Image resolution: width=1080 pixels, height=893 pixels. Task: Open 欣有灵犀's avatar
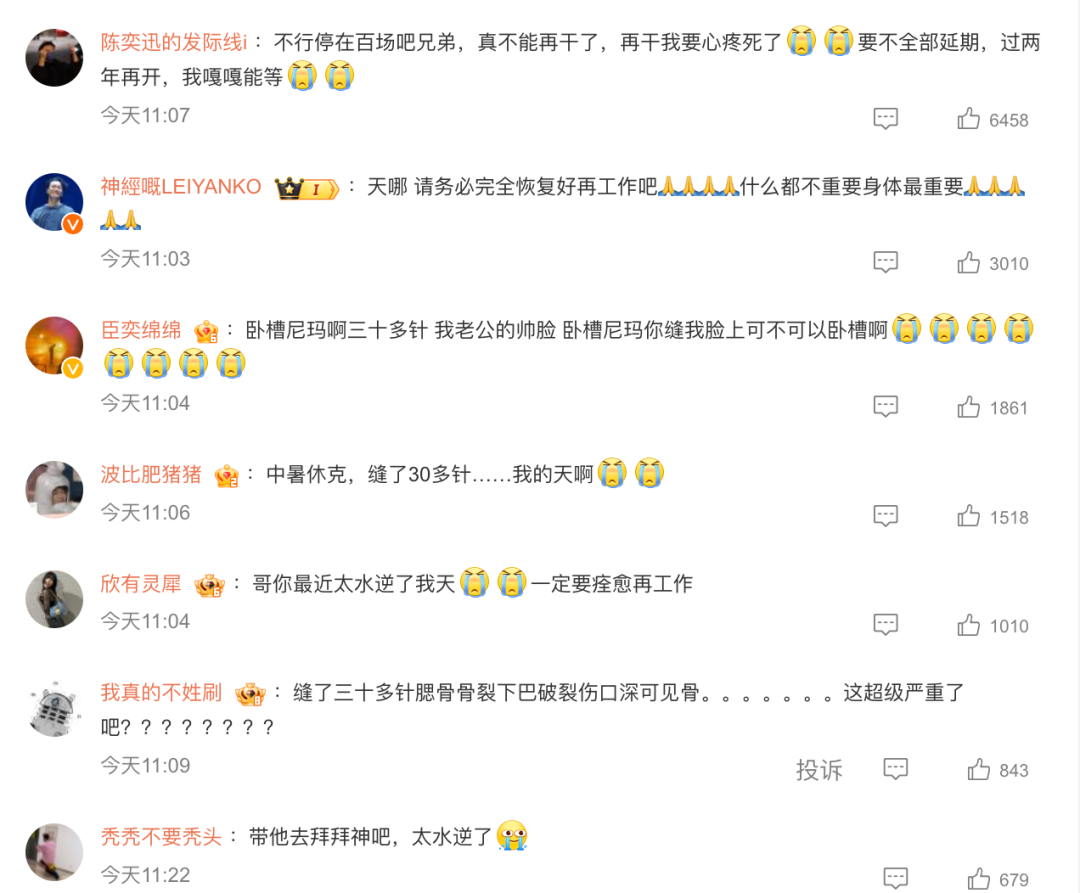pos(54,599)
